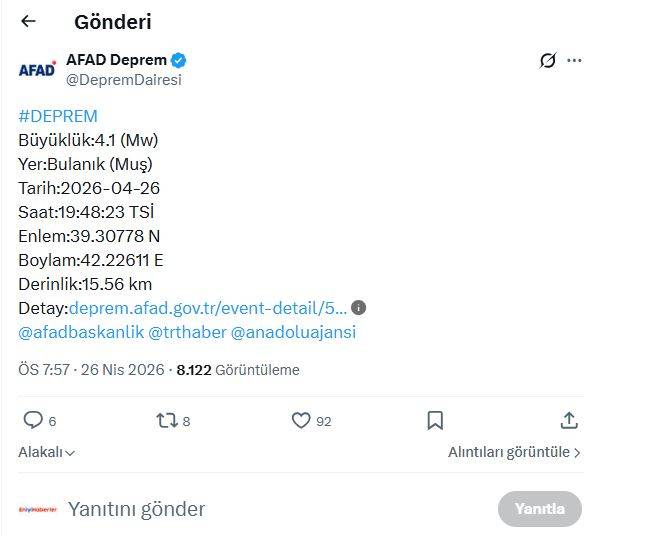Expand the Alakalı sort dropdown
This screenshot has height=536, width=650.
(47, 452)
